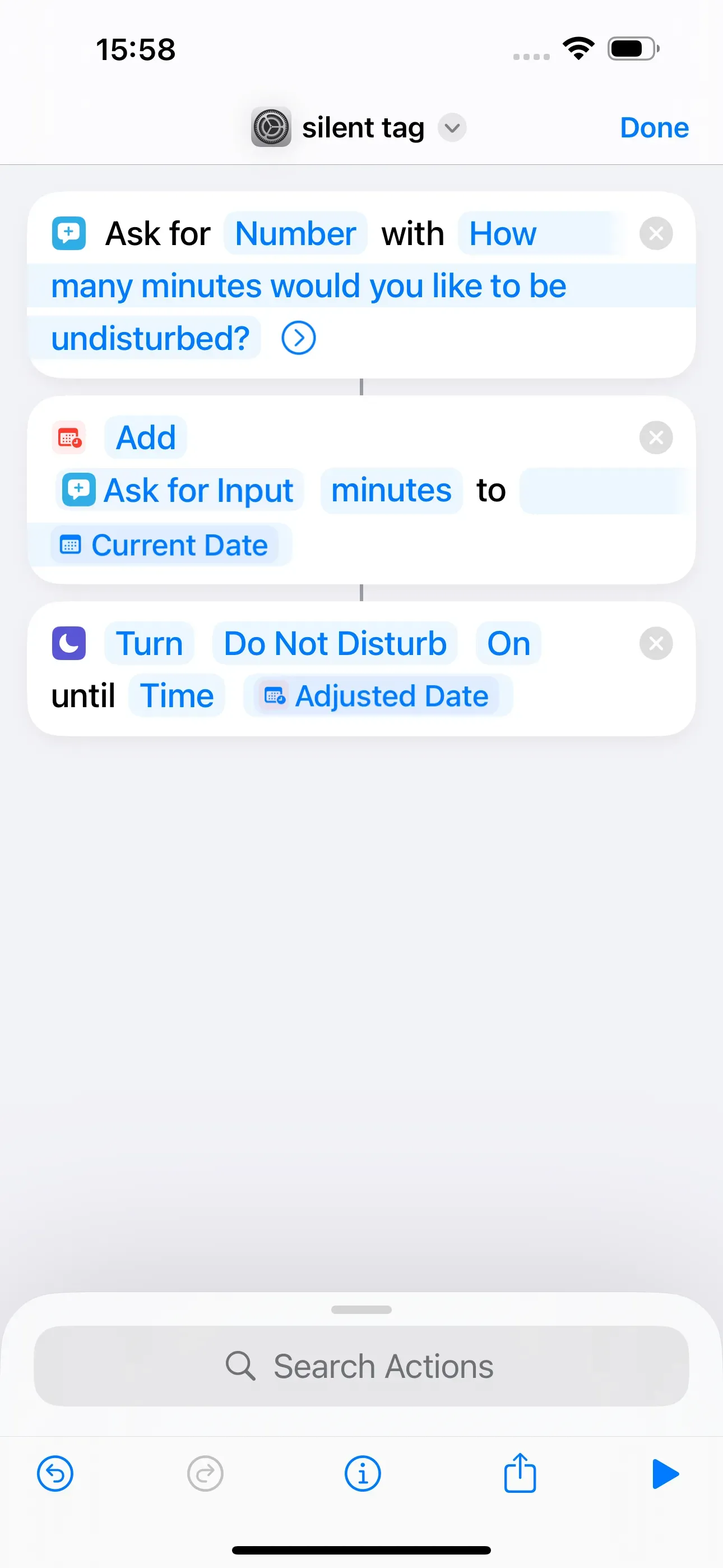The width and height of the screenshot is (723, 1568).
Task: Remove the Ask for Number action
Action: (x=656, y=233)
